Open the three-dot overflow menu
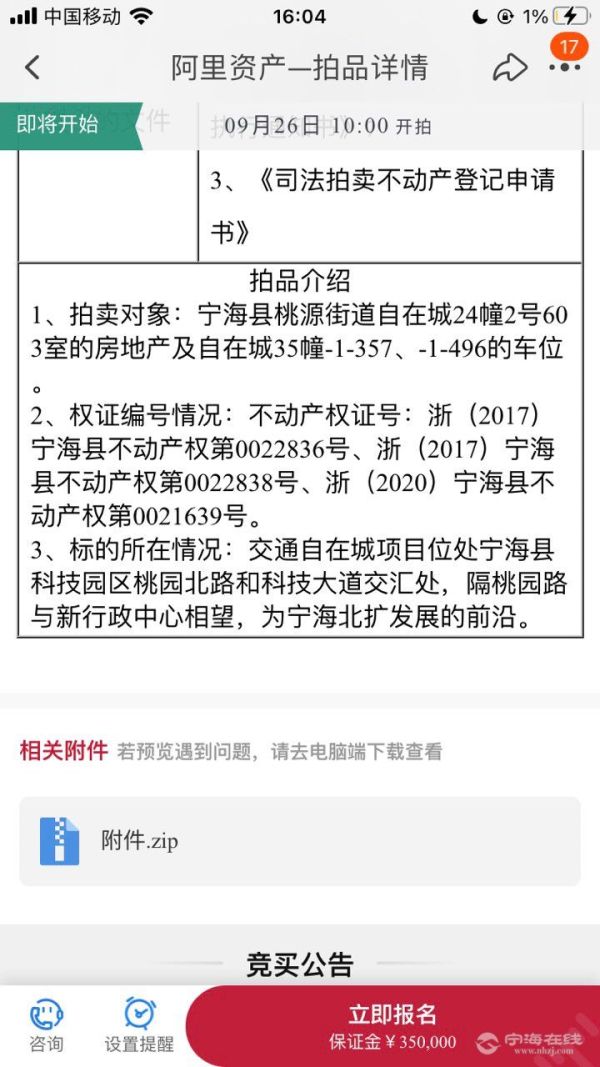This screenshot has width=600, height=1067. (x=565, y=67)
